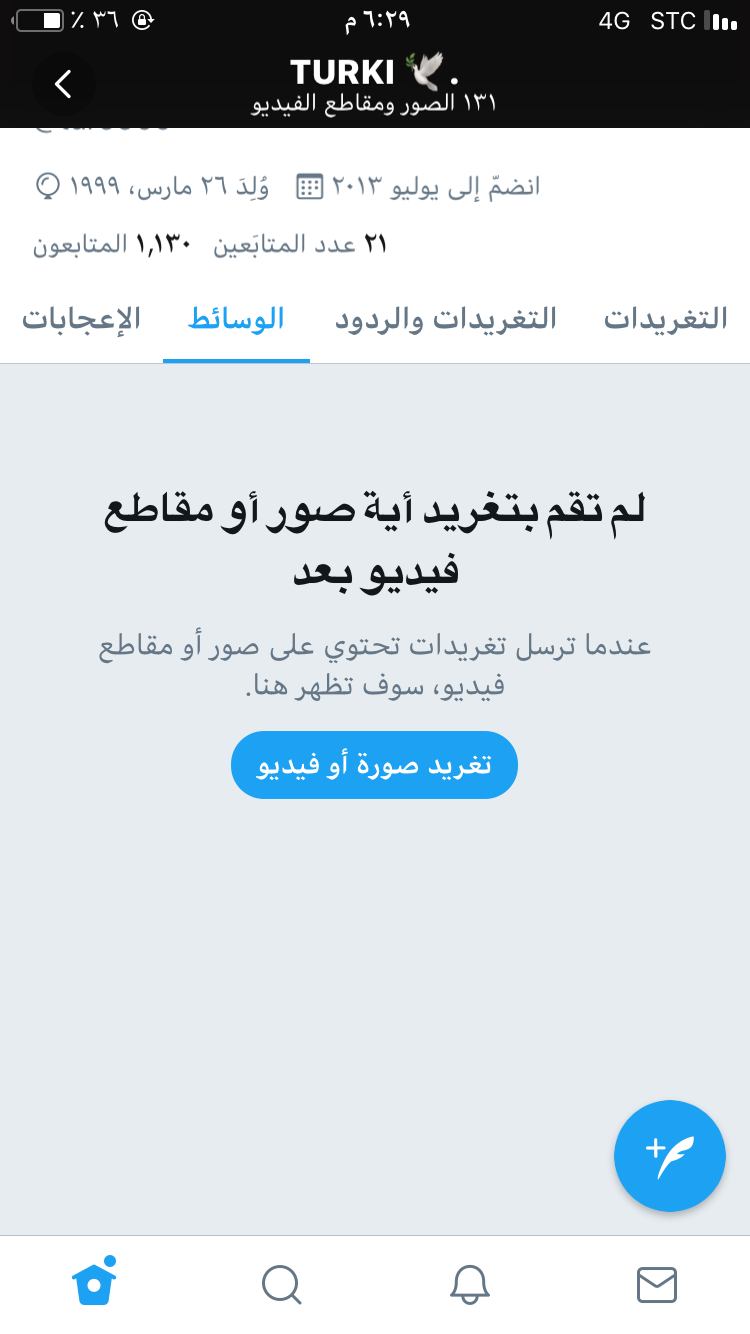This screenshot has width=750, height=1334.
Task: Select the الوسائط tab
Action: point(236,319)
